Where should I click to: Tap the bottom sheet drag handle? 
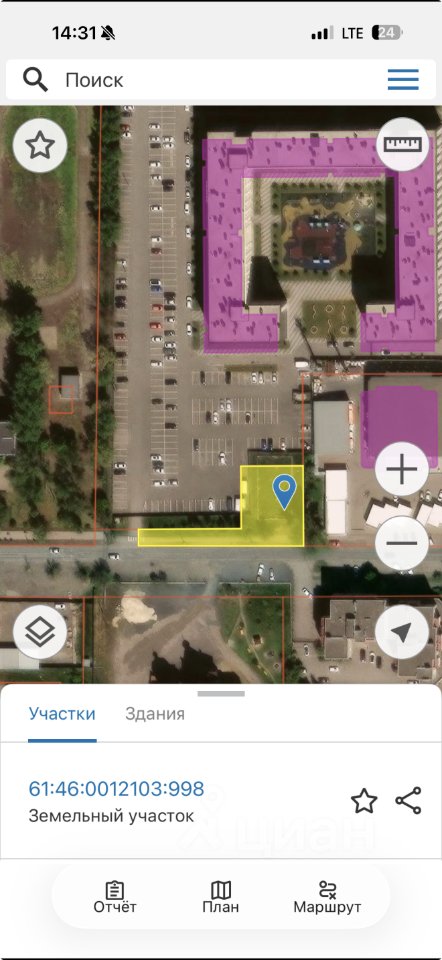pyautogui.click(x=221, y=694)
